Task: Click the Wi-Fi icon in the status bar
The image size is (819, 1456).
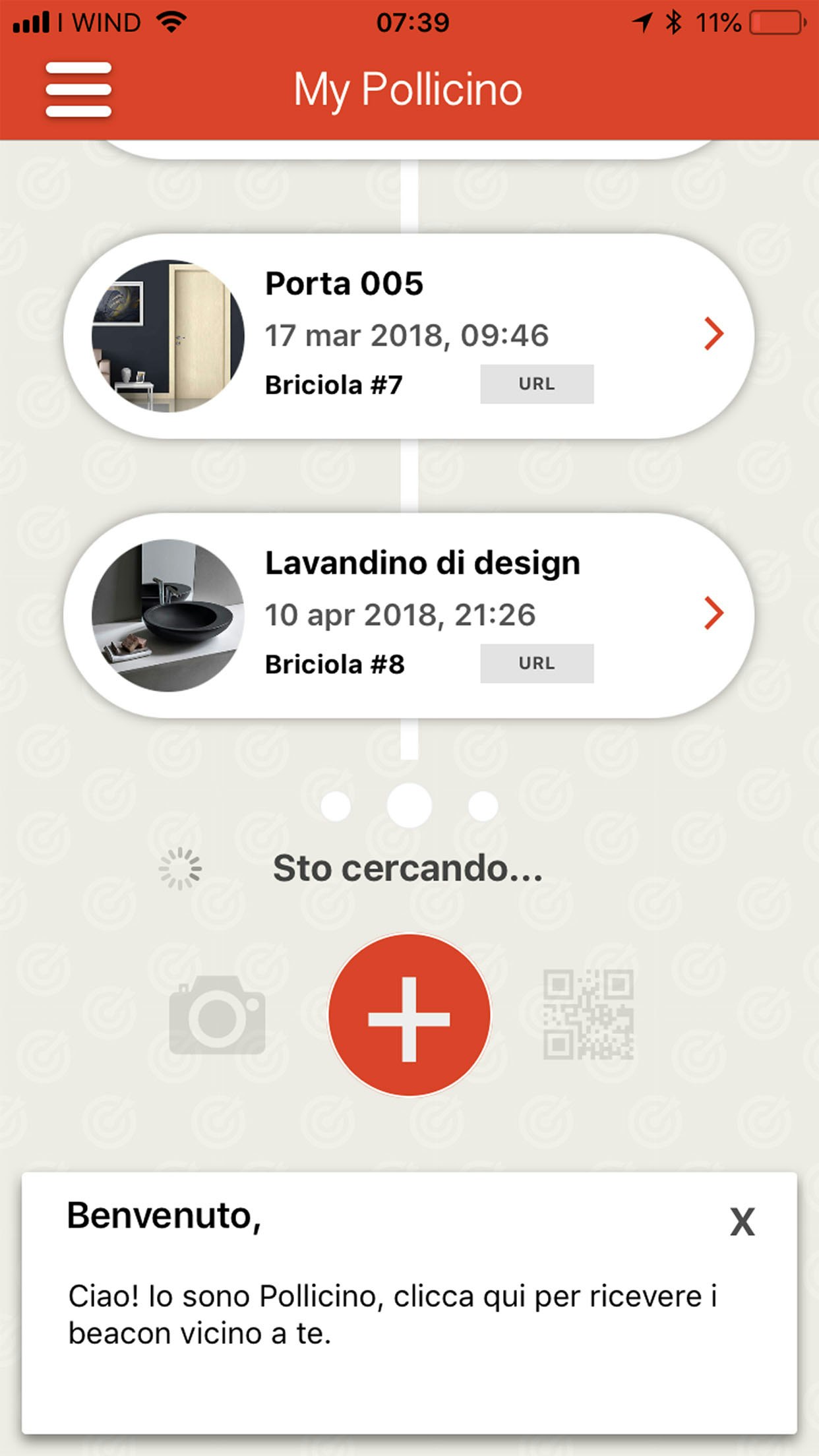Action: 170,21
